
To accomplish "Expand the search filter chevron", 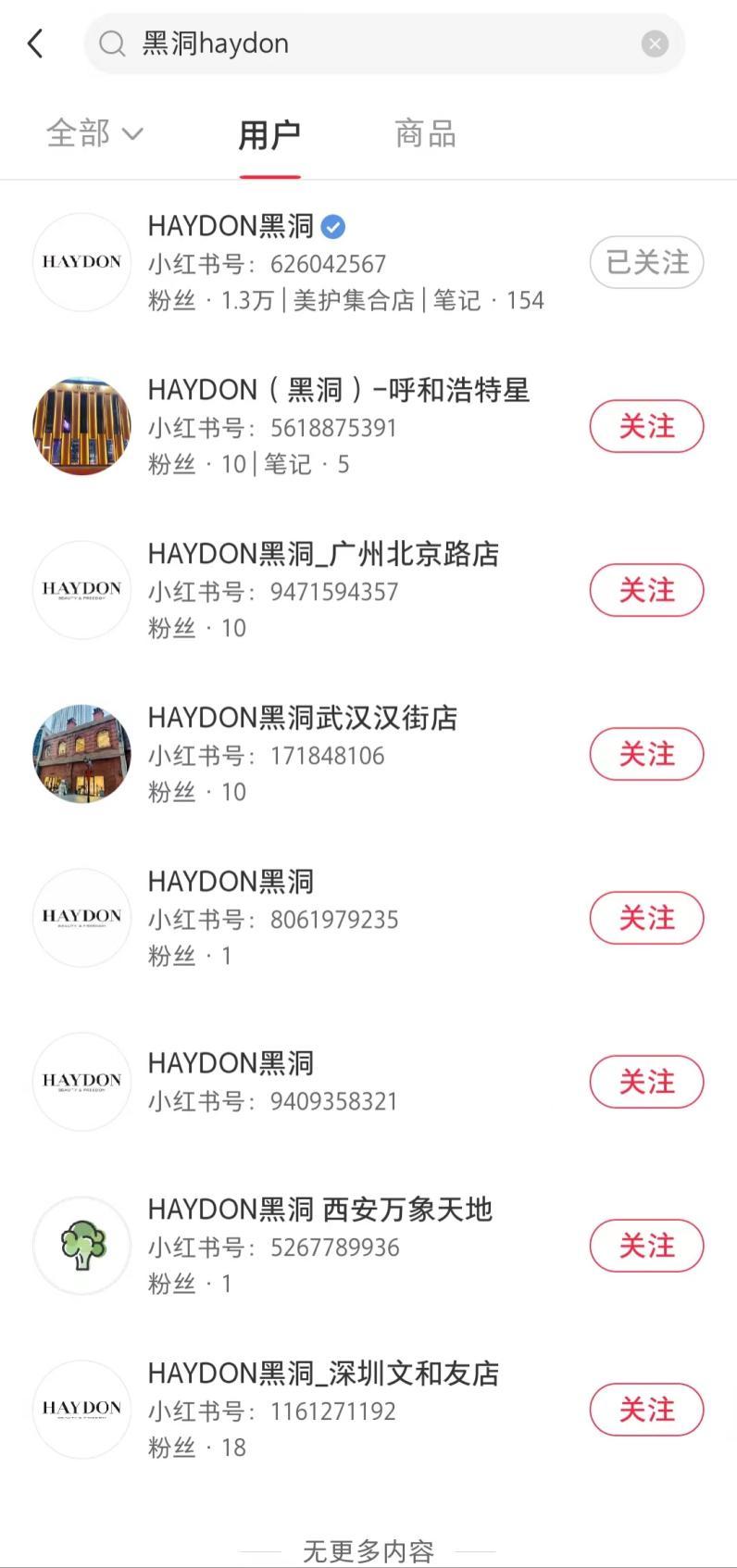I will (x=135, y=133).
